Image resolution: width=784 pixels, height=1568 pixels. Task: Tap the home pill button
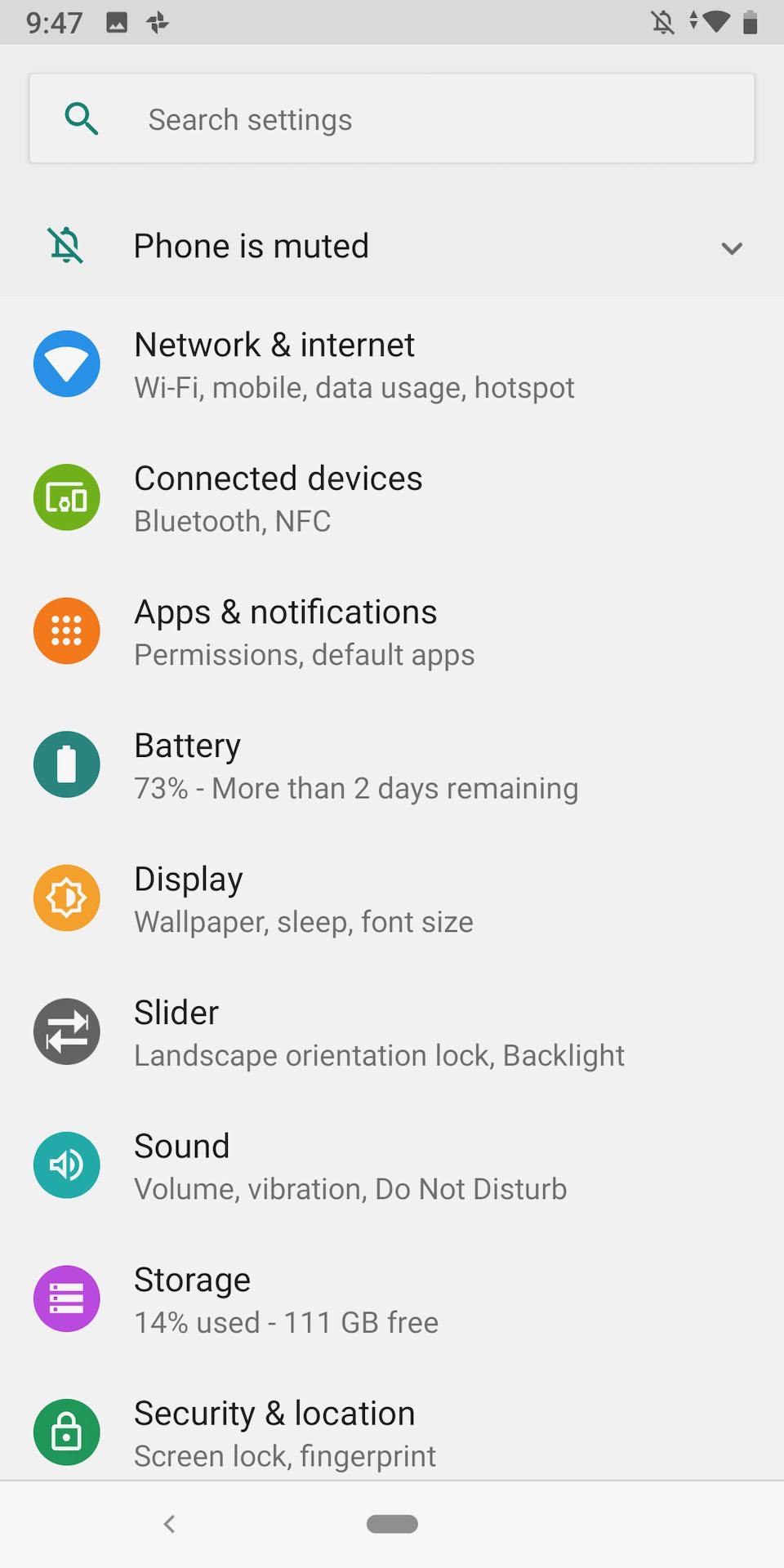coord(392,1524)
